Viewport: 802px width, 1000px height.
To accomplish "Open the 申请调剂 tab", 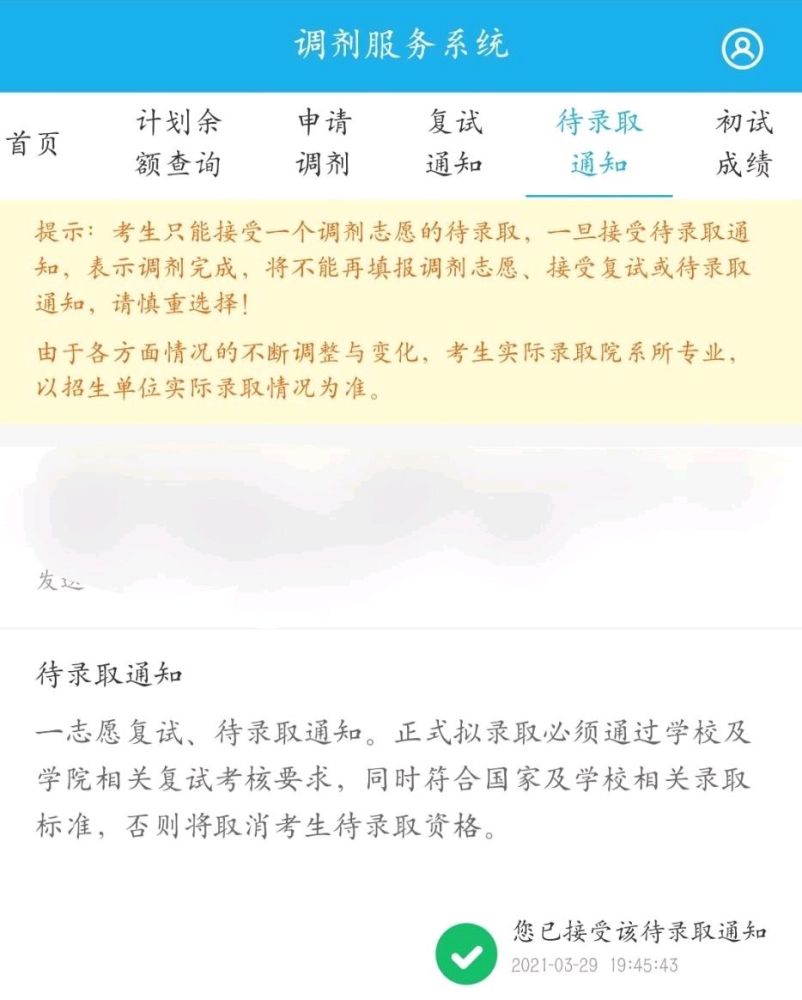I will click(324, 144).
